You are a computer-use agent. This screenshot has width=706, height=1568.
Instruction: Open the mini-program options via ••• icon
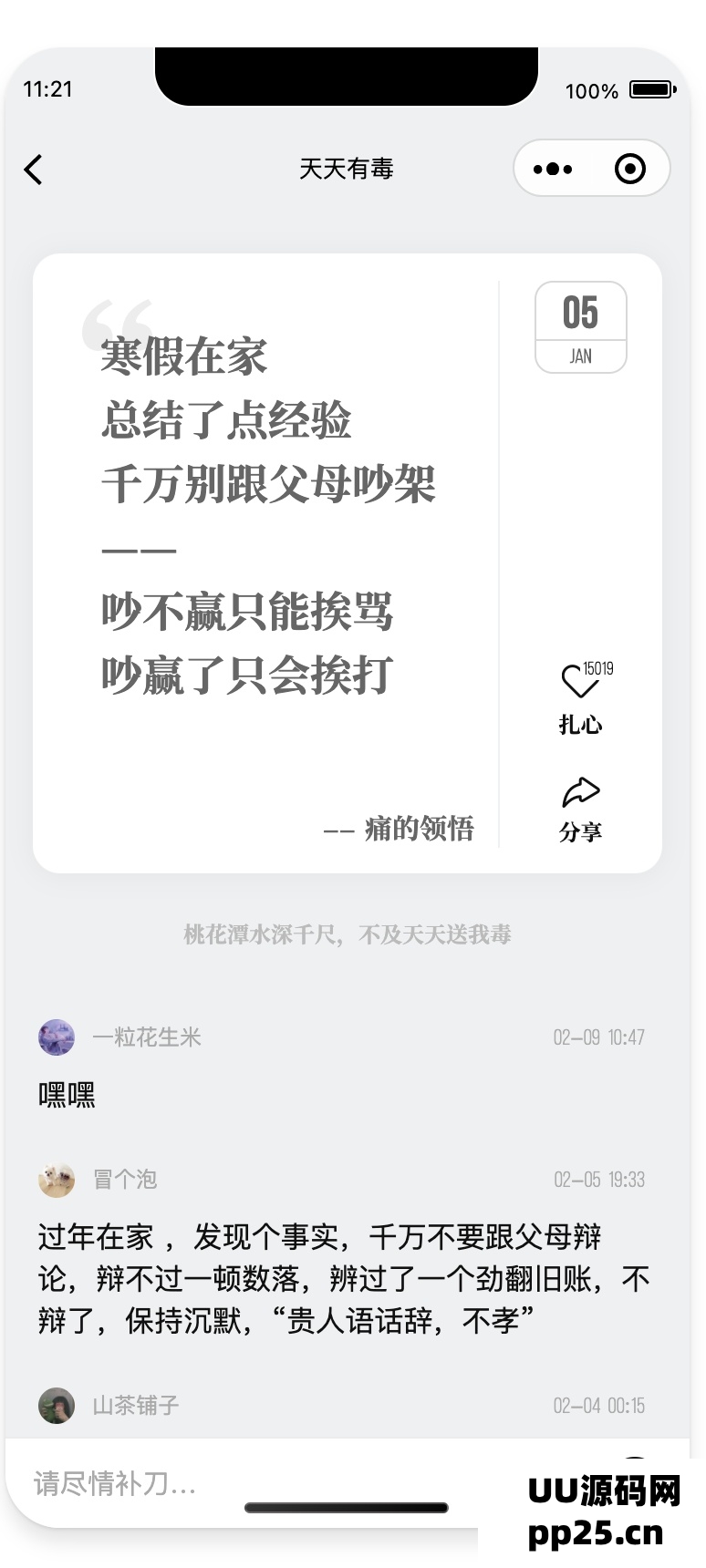(x=551, y=169)
